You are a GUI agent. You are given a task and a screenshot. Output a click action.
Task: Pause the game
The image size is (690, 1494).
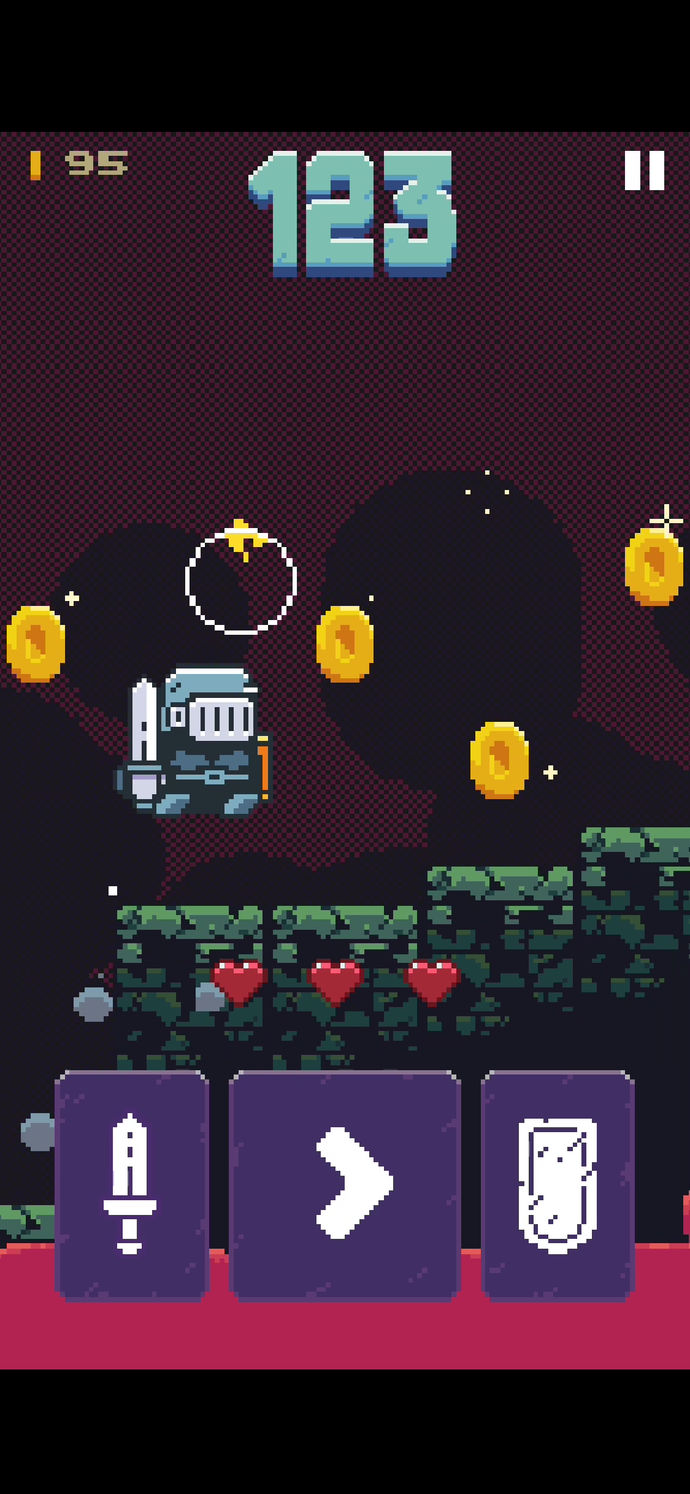point(644,170)
